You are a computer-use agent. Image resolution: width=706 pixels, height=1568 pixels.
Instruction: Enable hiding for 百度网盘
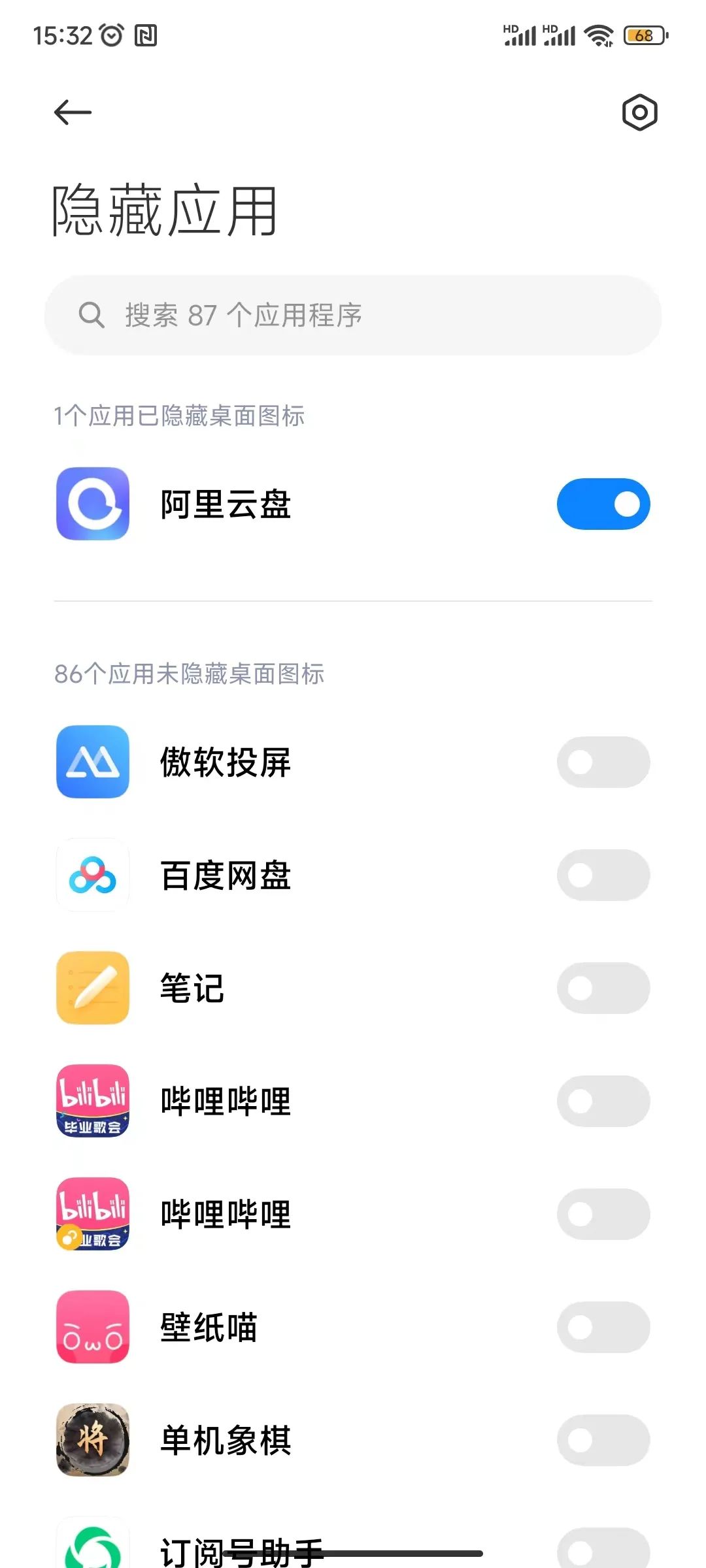603,875
